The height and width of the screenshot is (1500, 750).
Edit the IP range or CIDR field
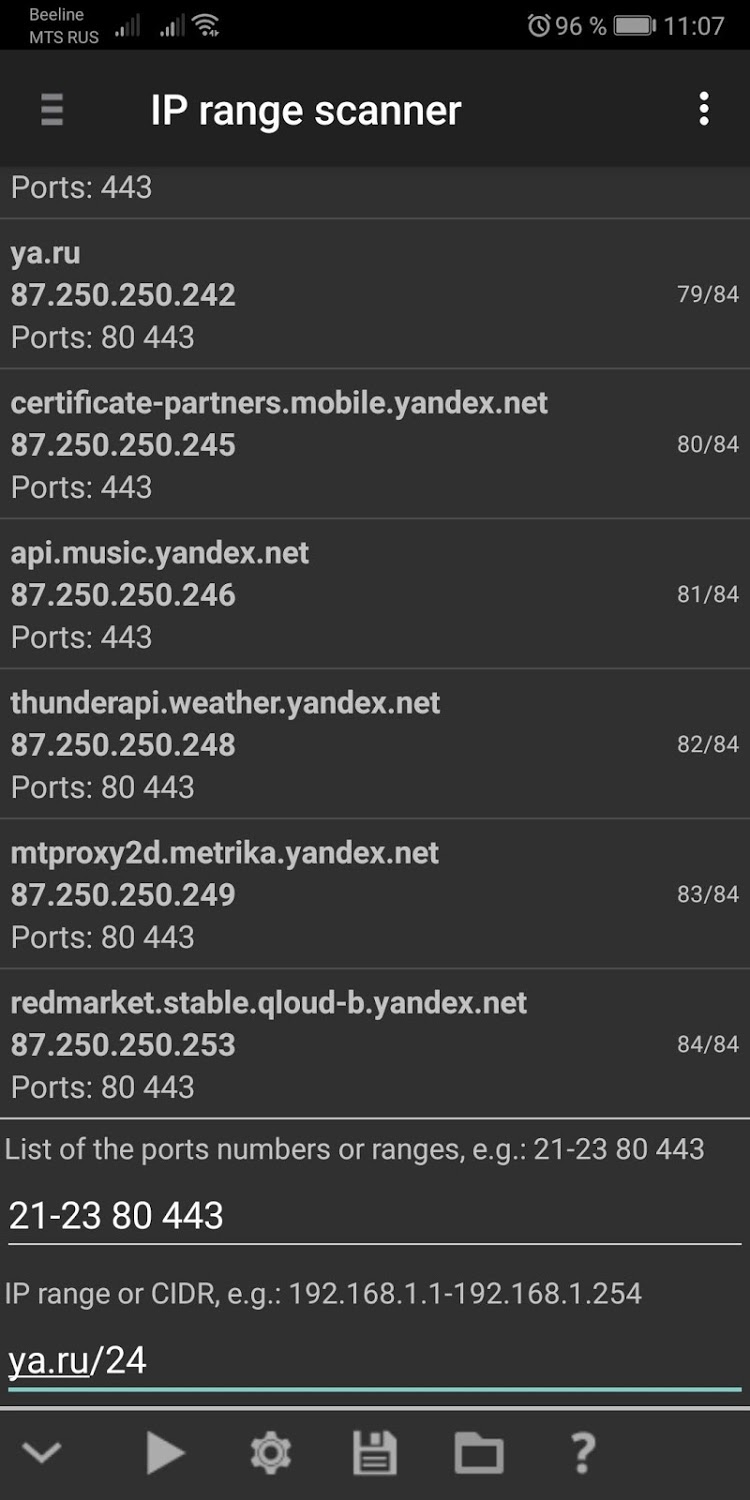[x=374, y=1360]
